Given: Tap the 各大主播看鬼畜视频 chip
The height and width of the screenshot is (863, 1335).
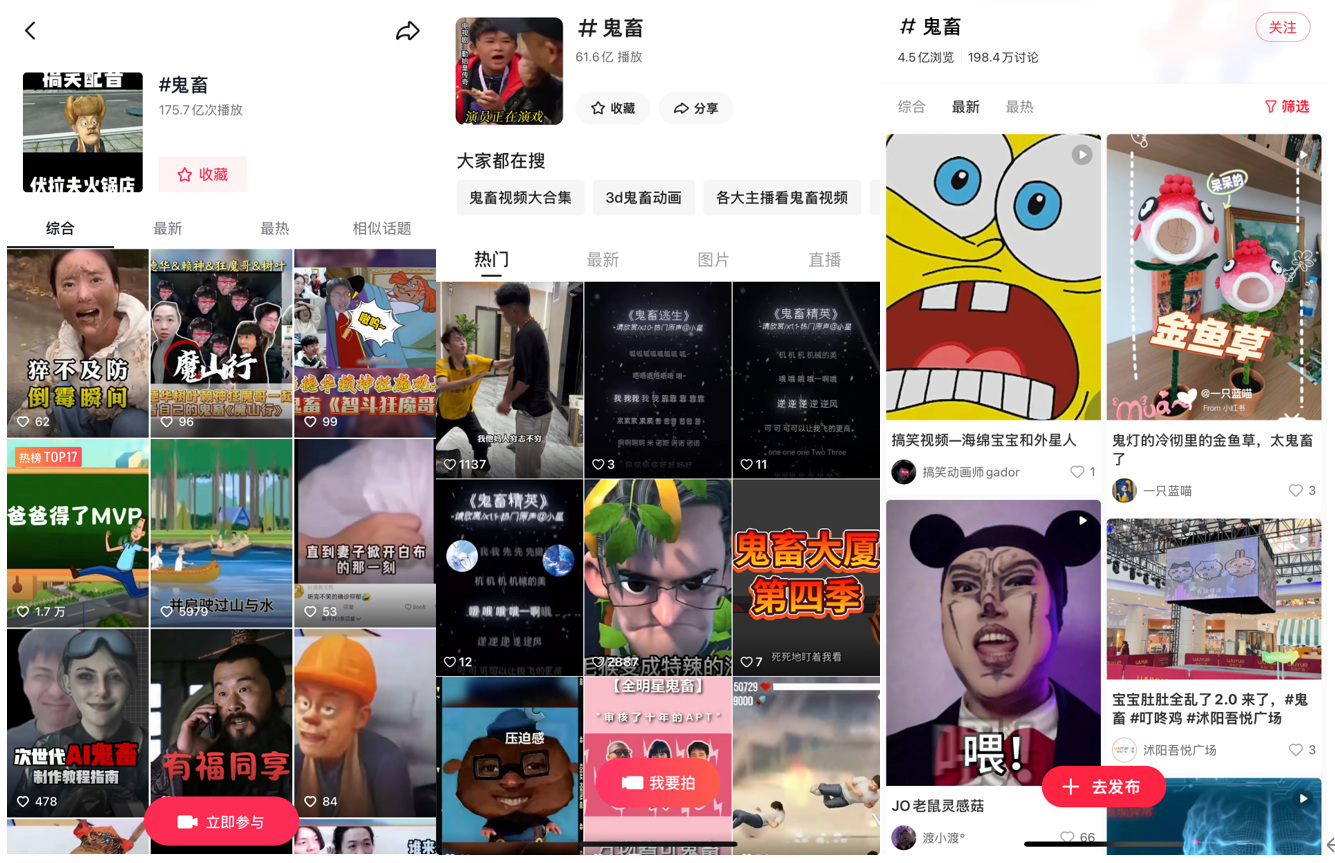Looking at the screenshot, I should click(x=781, y=198).
